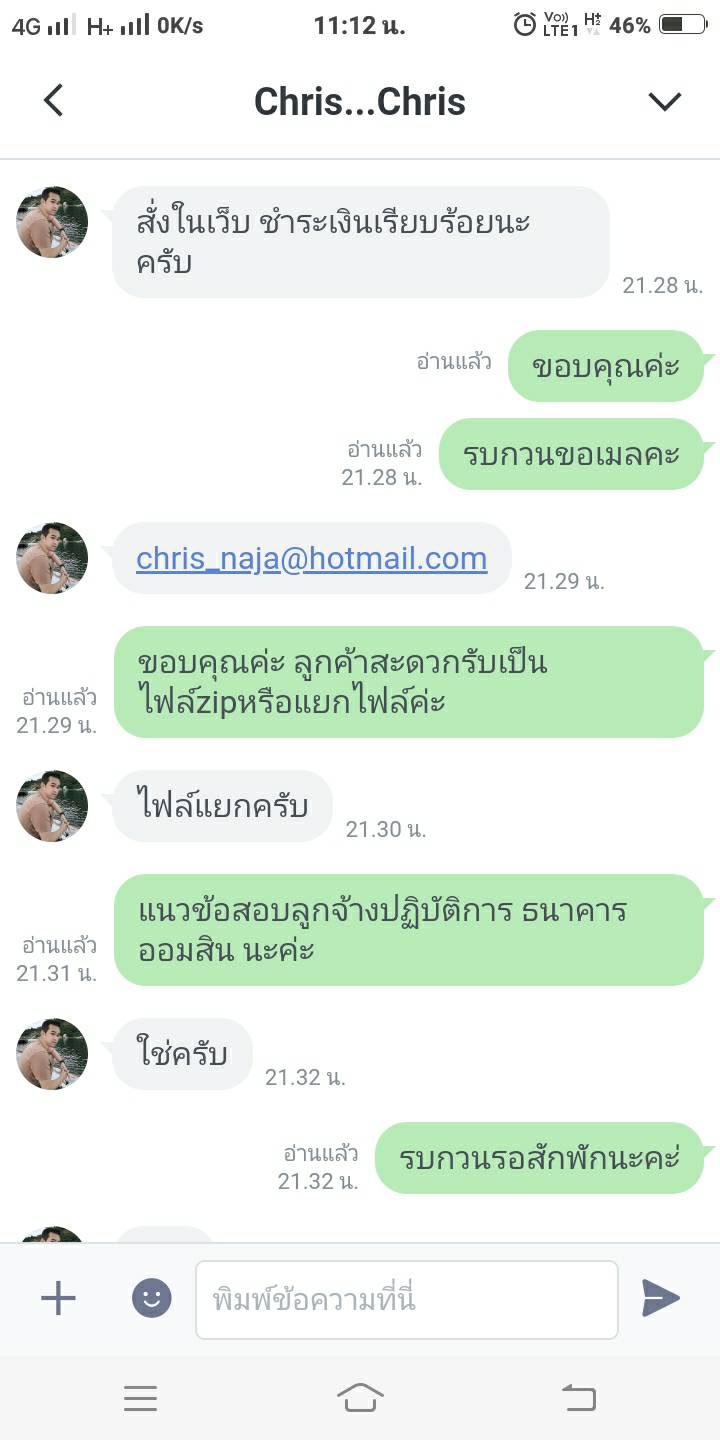This screenshot has height=1440, width=720.
Task: Open the chris_naja@hotmail.com email link
Action: coord(311,558)
